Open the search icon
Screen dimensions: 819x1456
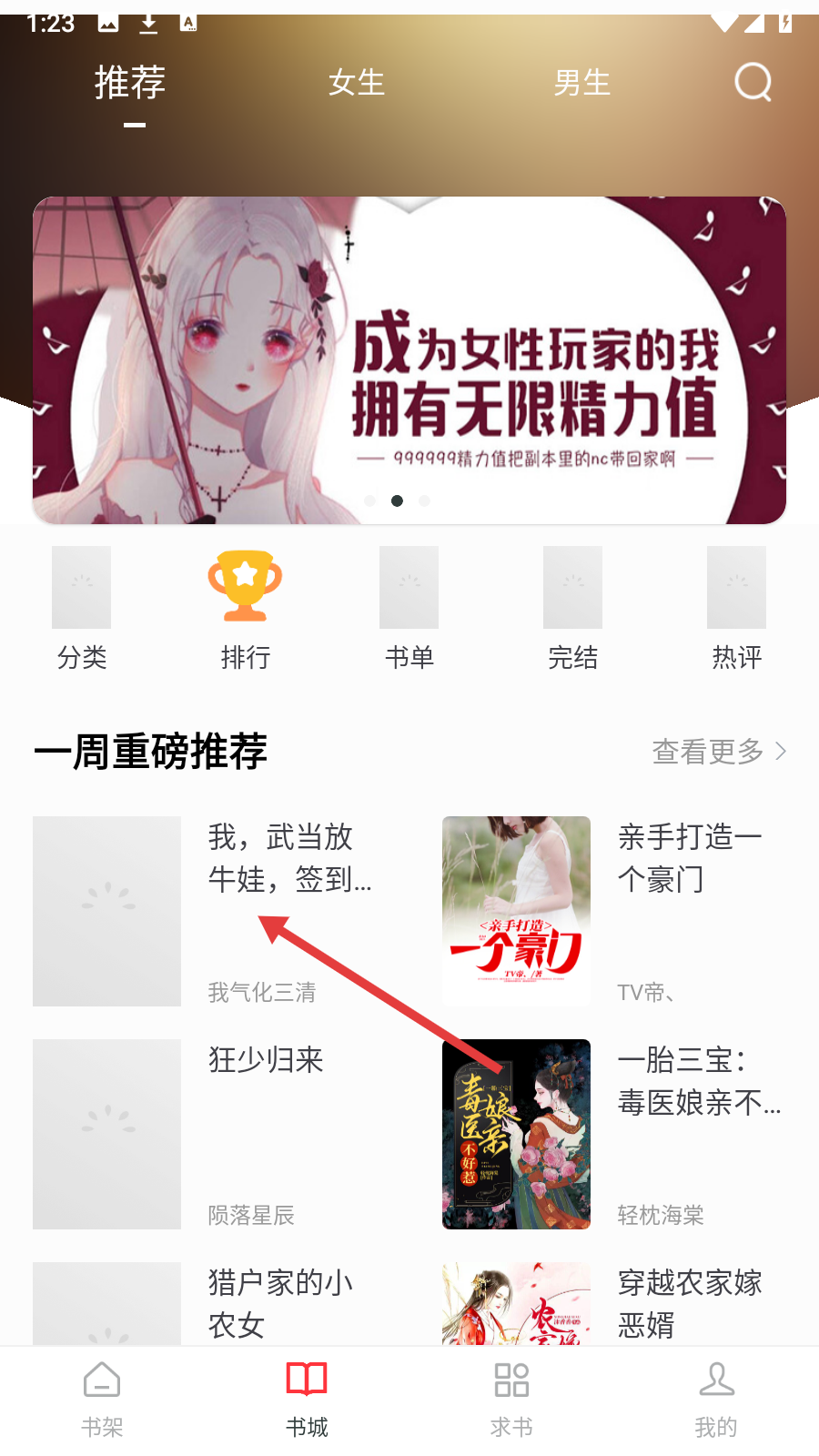[753, 82]
